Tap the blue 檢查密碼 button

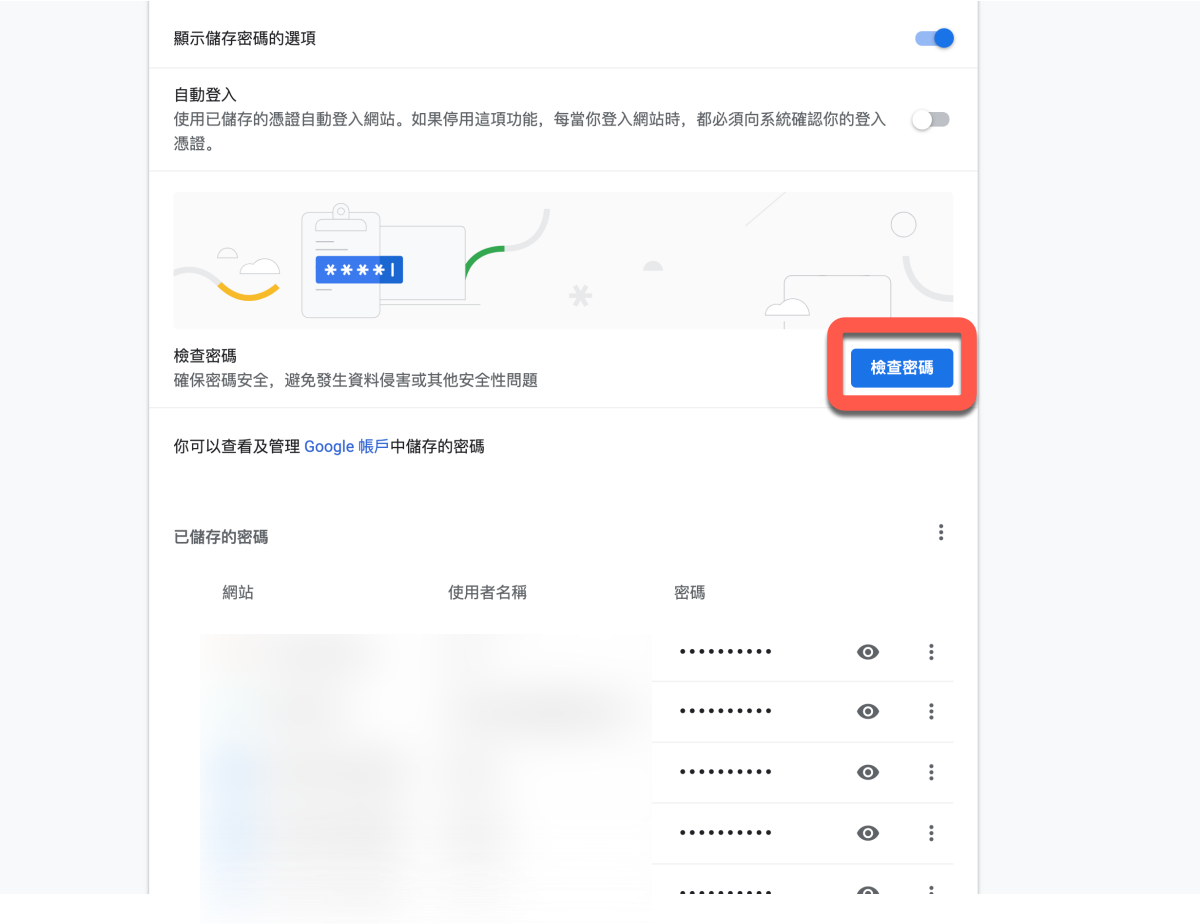901,368
